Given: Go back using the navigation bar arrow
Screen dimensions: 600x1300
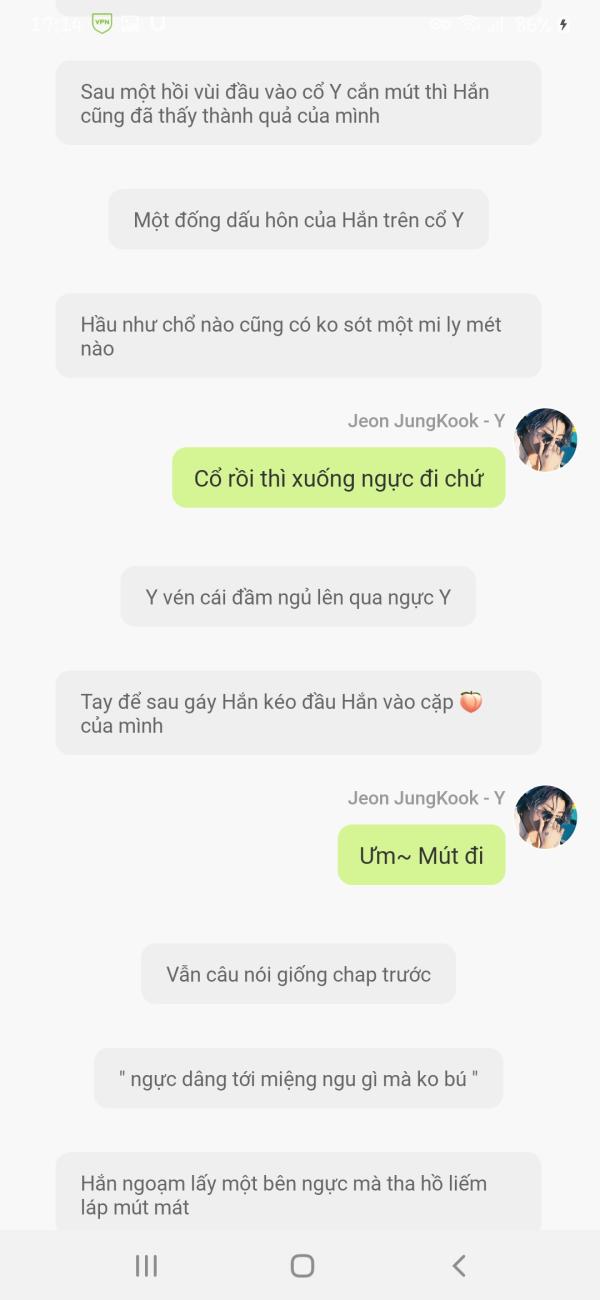Looking at the screenshot, I should point(459,1266).
